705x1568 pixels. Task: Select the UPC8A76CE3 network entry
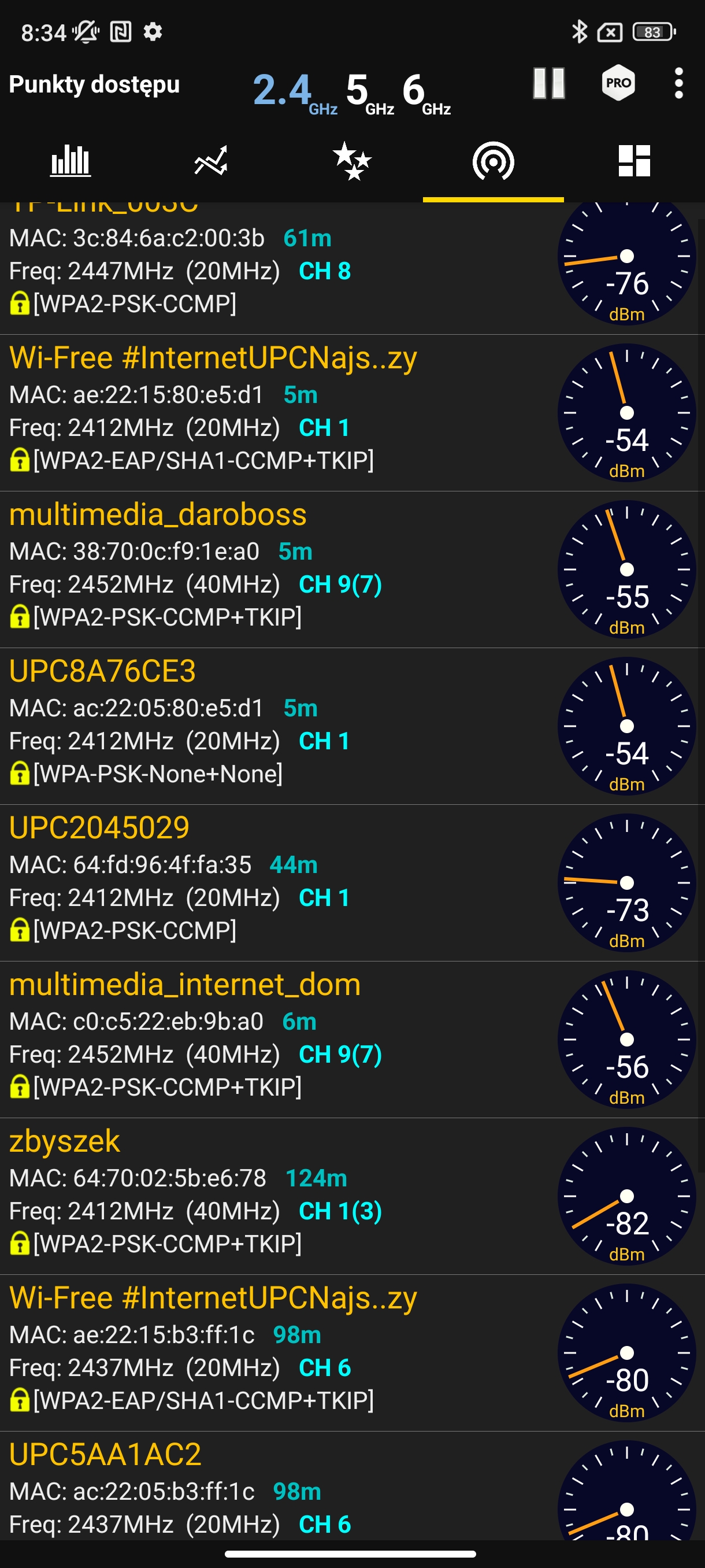tap(274, 726)
